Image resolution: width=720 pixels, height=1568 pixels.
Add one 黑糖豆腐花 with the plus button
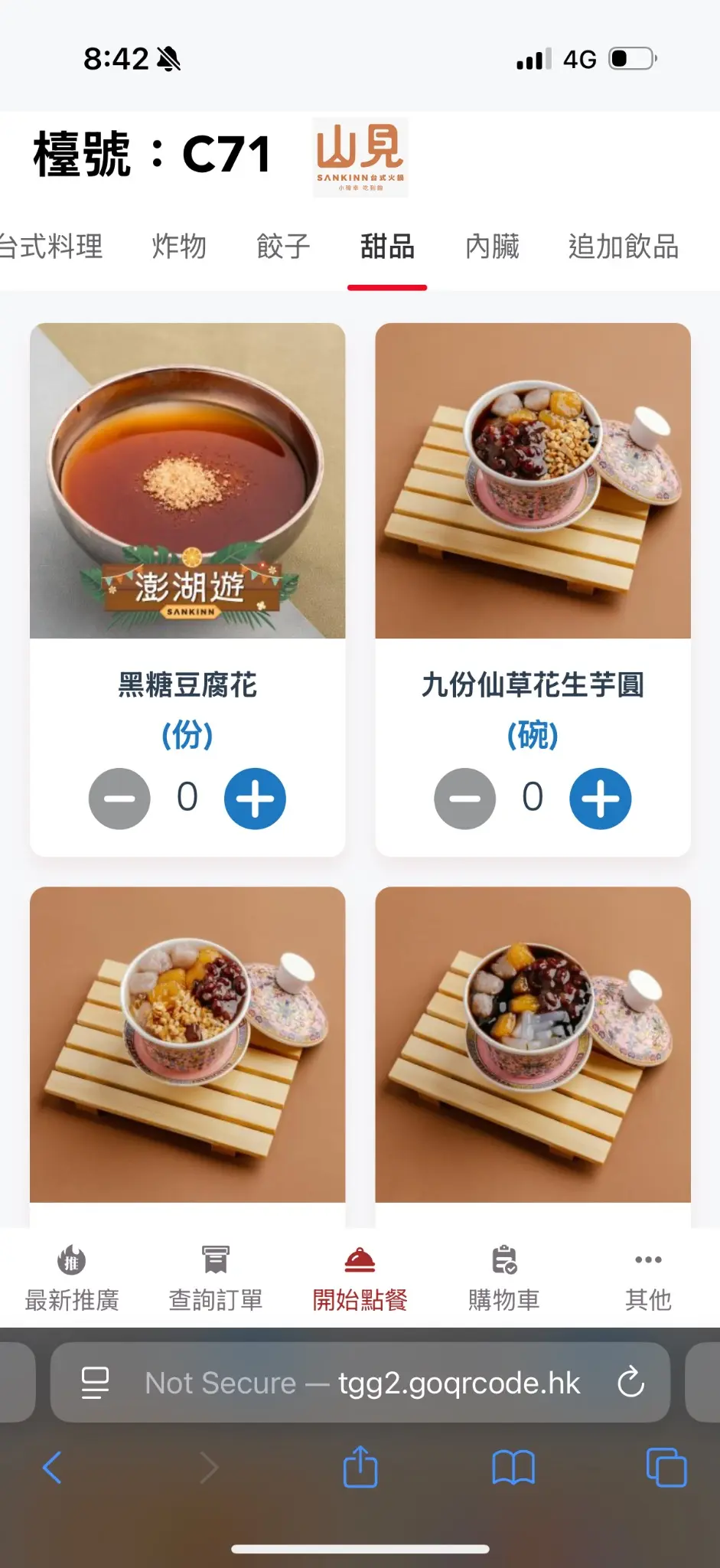255,799
